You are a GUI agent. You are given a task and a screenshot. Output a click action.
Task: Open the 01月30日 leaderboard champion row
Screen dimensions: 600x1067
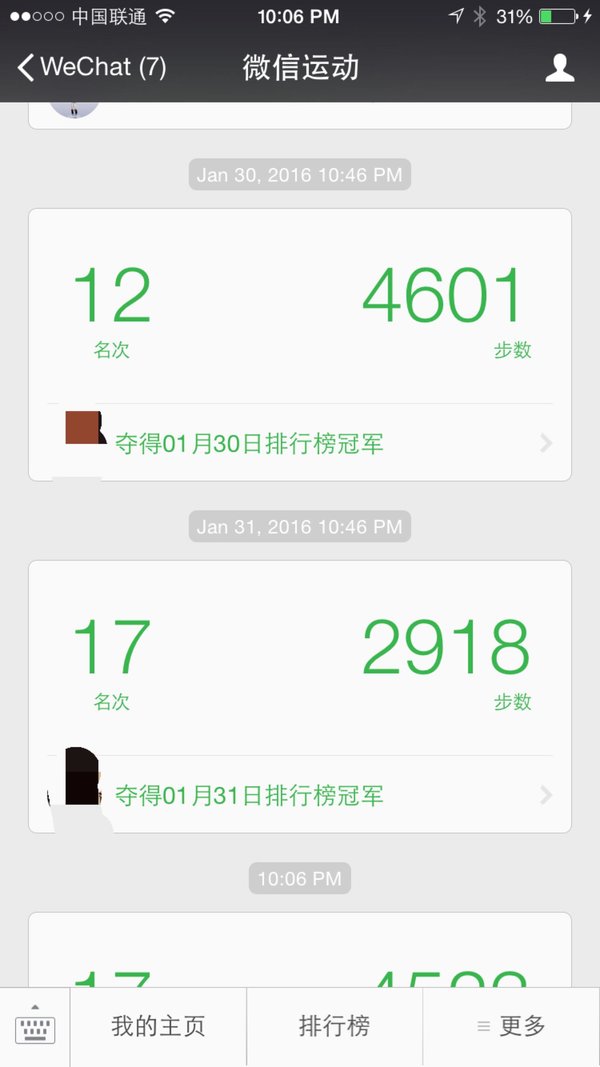pos(299,443)
